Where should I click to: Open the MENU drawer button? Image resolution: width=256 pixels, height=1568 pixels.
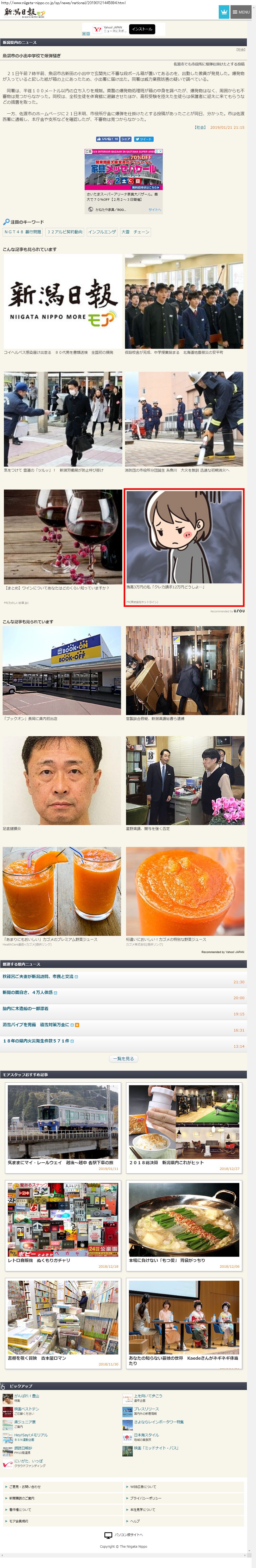[x=241, y=11]
